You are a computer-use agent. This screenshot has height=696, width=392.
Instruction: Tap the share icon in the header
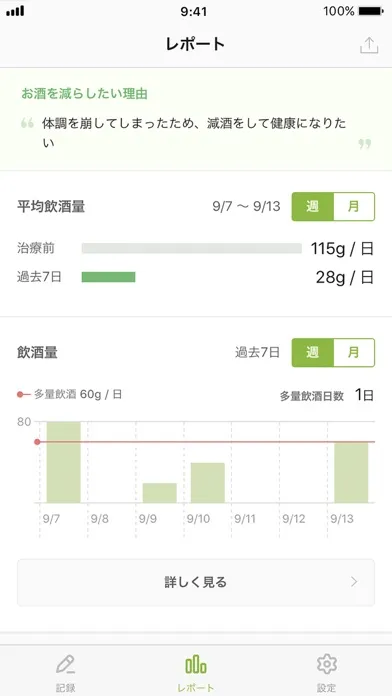(369, 45)
